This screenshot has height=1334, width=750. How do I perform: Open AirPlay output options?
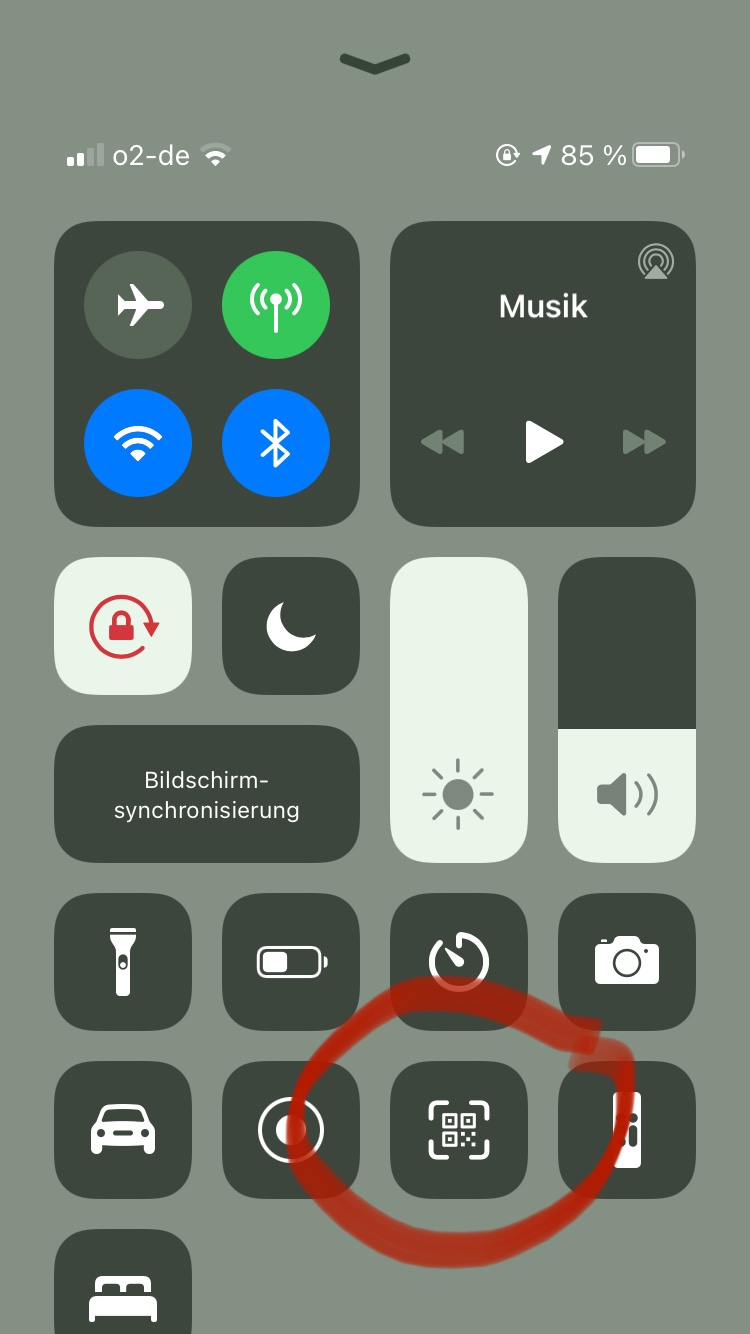[656, 262]
